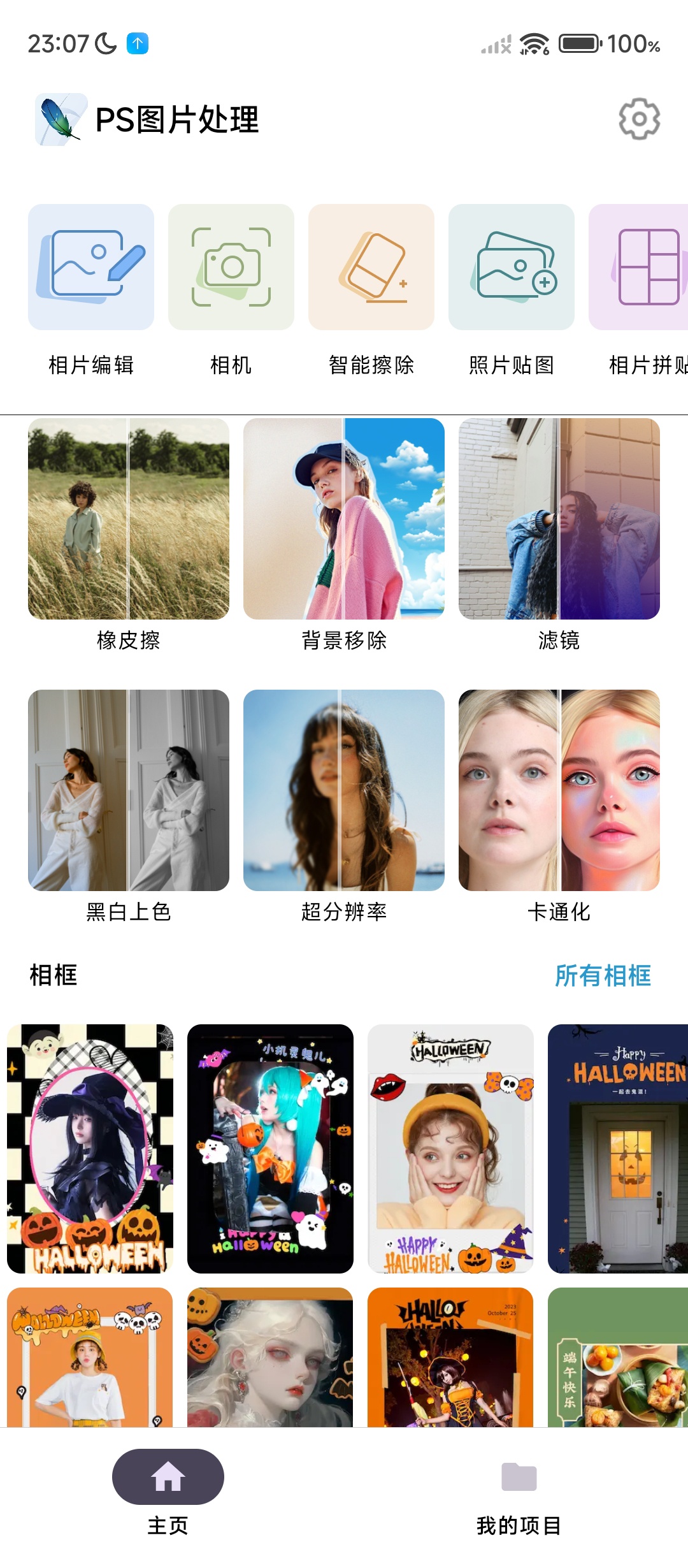The image size is (688, 1568).
Task: Open 超分辨率 super resolution
Action: [344, 790]
